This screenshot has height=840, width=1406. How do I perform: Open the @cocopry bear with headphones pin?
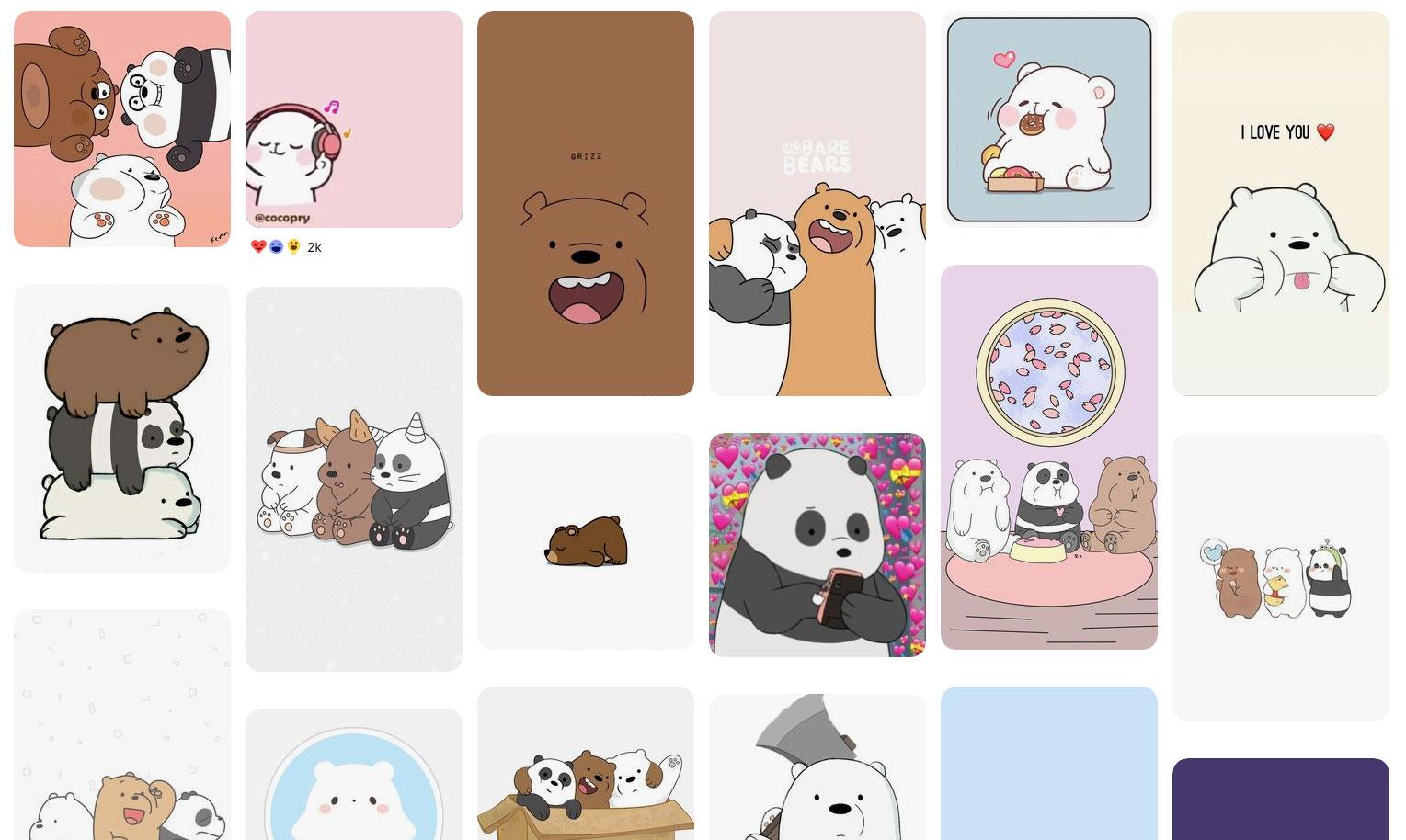[354, 119]
